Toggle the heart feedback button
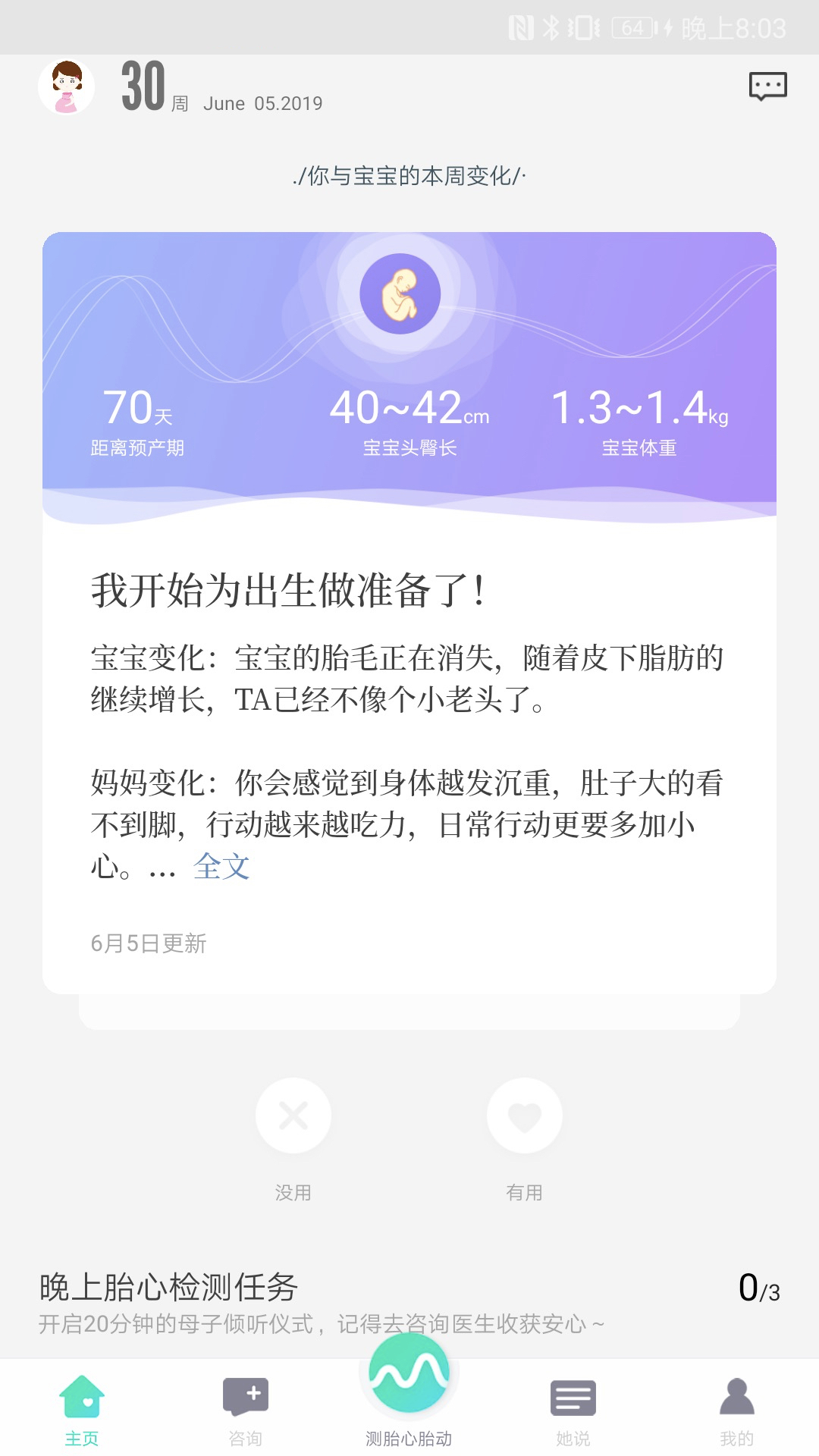 (525, 1115)
